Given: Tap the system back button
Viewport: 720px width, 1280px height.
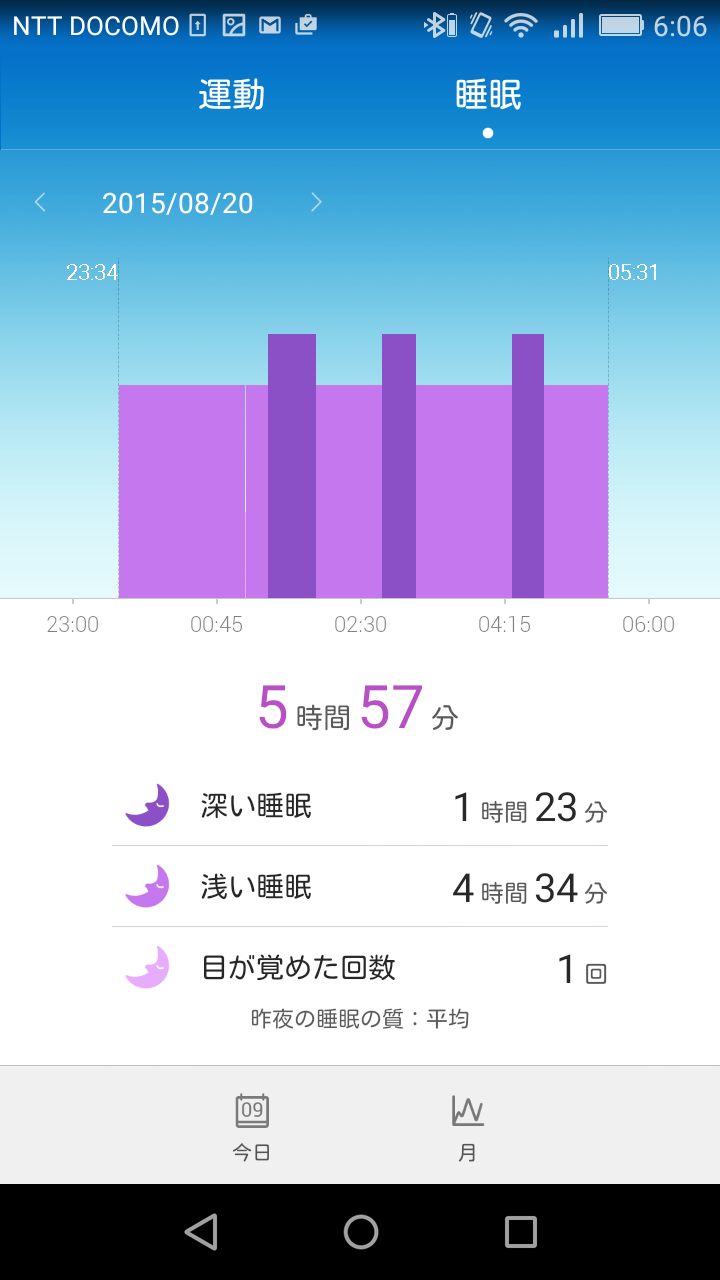Looking at the screenshot, I should [x=201, y=1232].
